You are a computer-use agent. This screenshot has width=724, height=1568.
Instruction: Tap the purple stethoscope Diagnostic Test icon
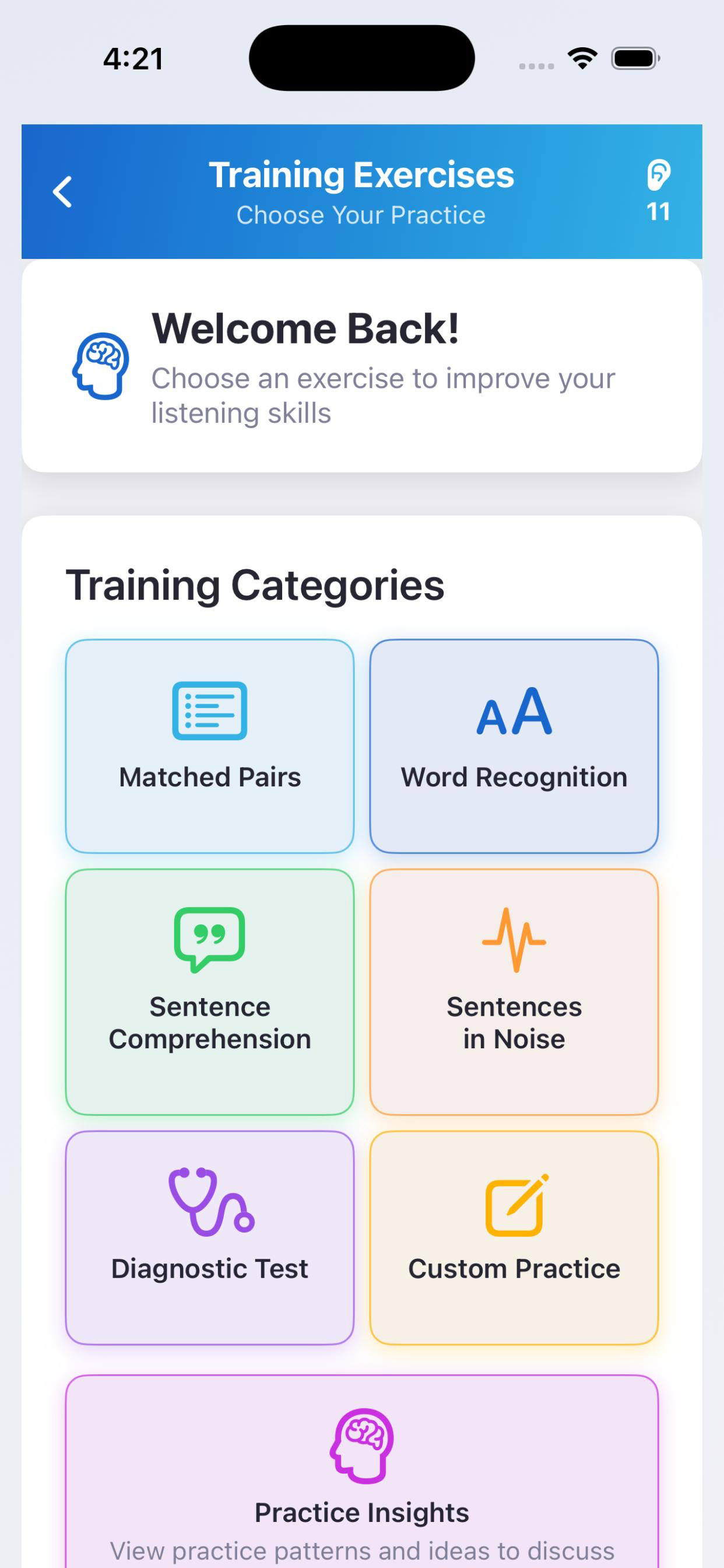click(210, 1202)
